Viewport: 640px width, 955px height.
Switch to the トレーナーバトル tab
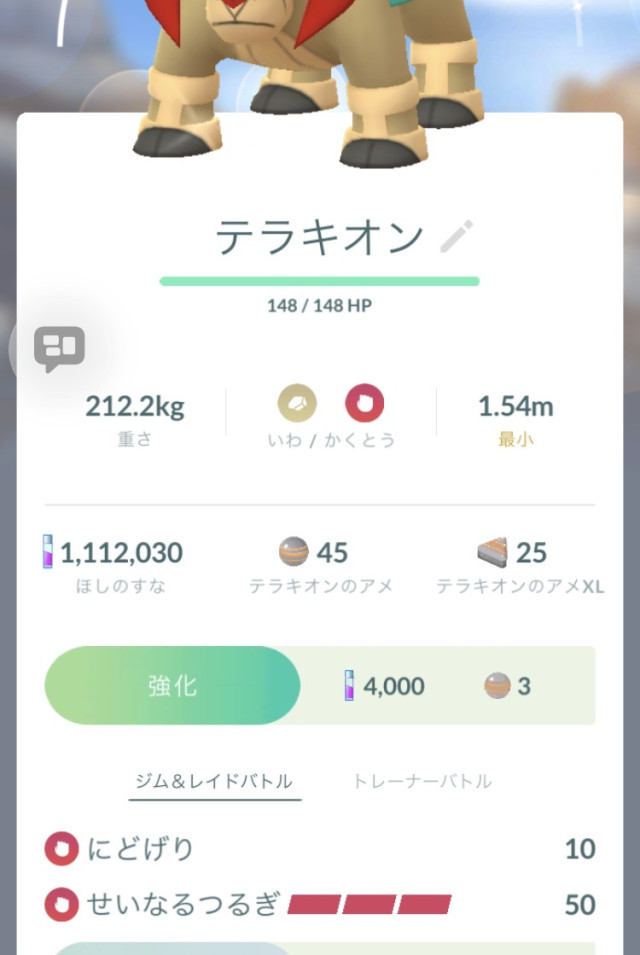coord(422,781)
